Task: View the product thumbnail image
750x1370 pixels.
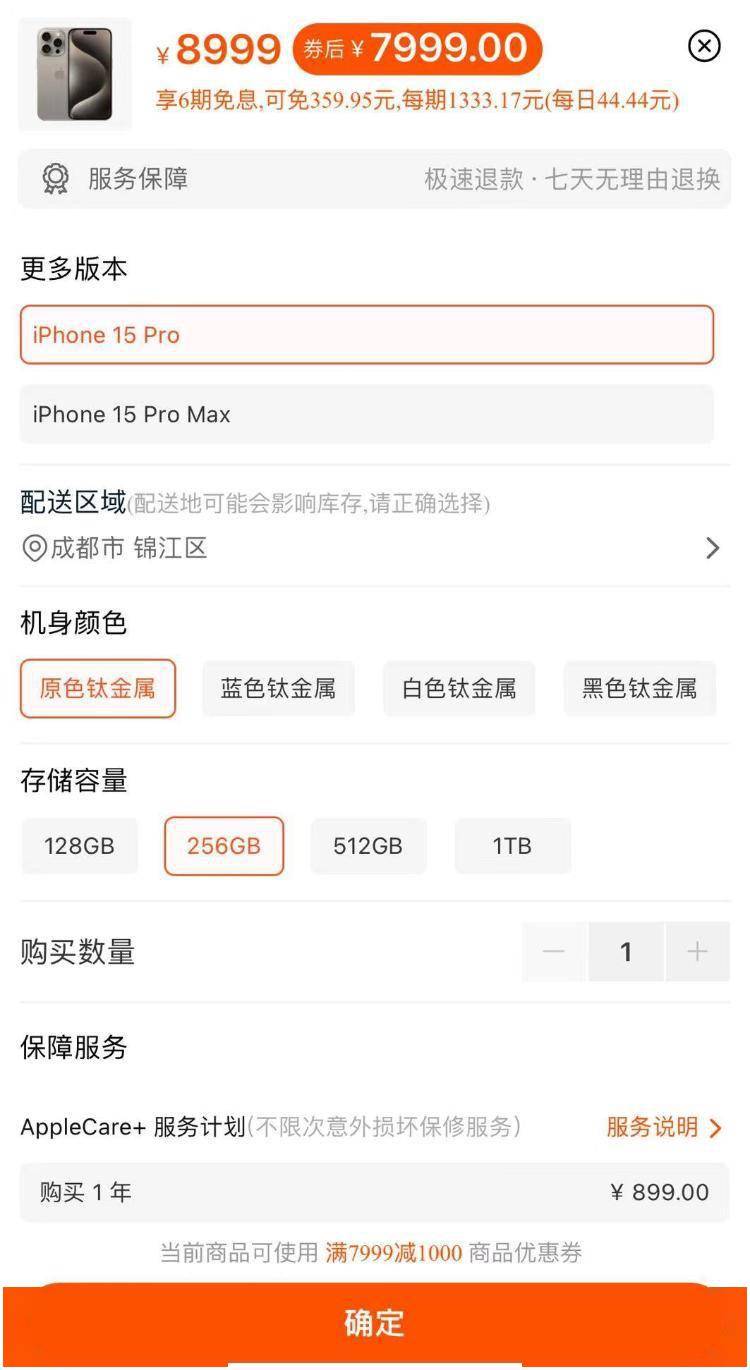Action: 75,74
